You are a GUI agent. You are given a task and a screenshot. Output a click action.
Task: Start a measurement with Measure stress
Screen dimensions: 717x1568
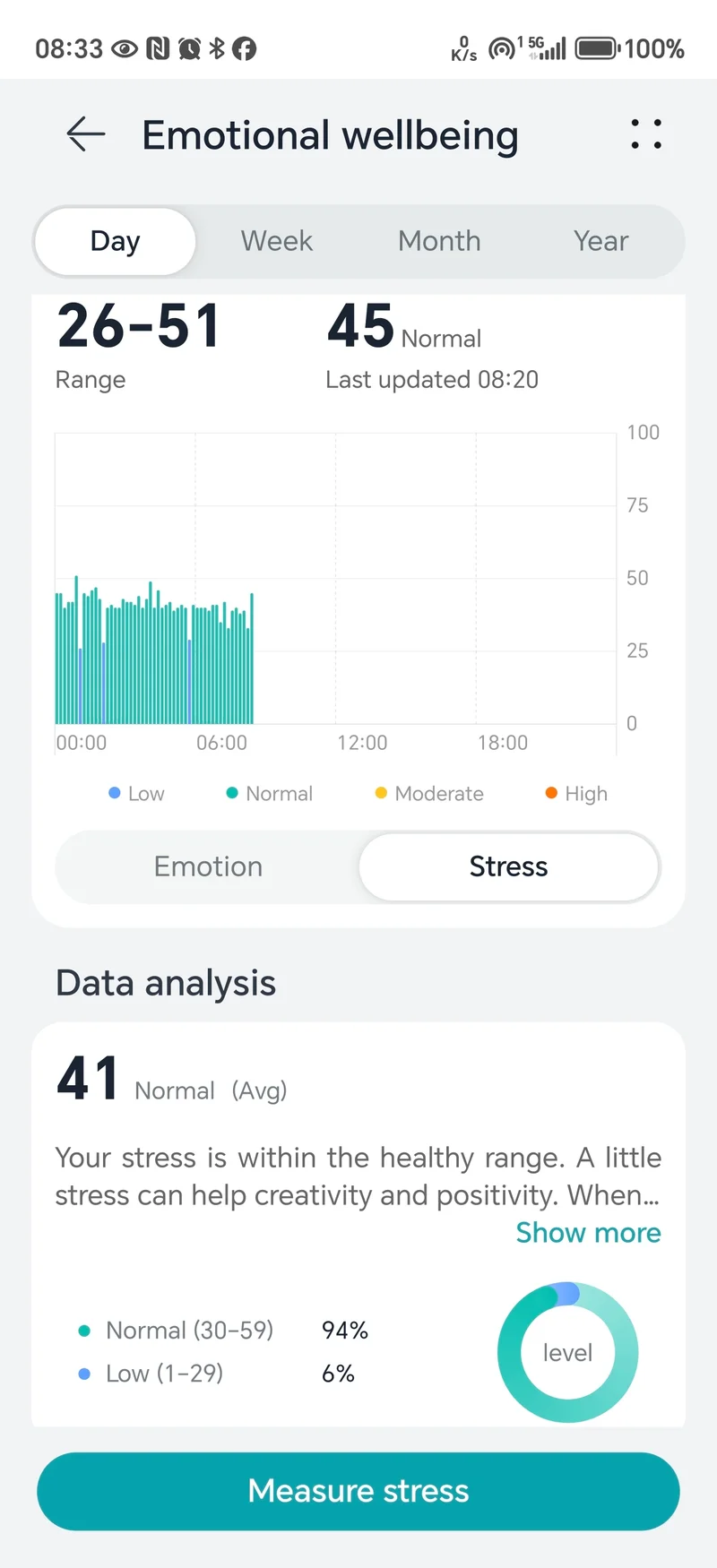[x=358, y=1491]
